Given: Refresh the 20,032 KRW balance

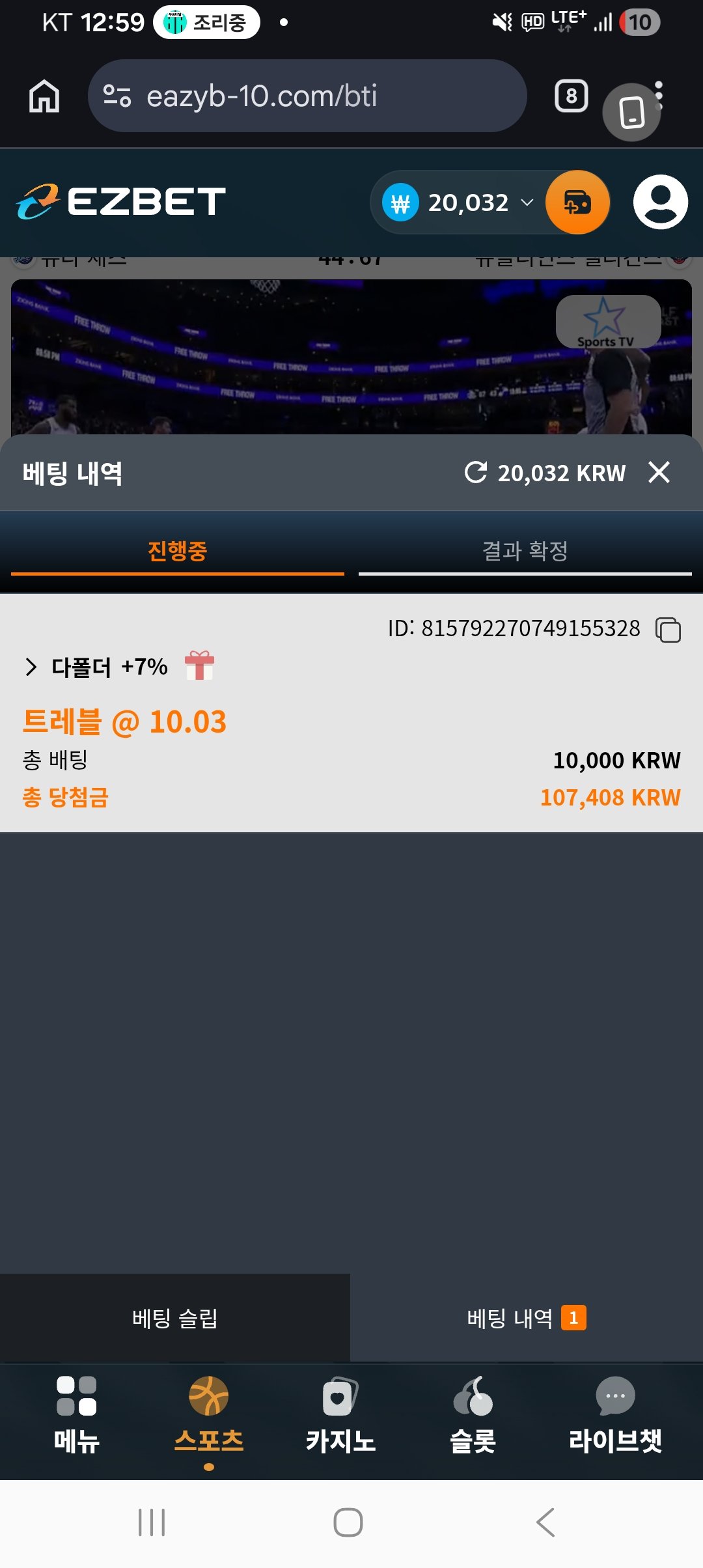Looking at the screenshot, I should (476, 472).
